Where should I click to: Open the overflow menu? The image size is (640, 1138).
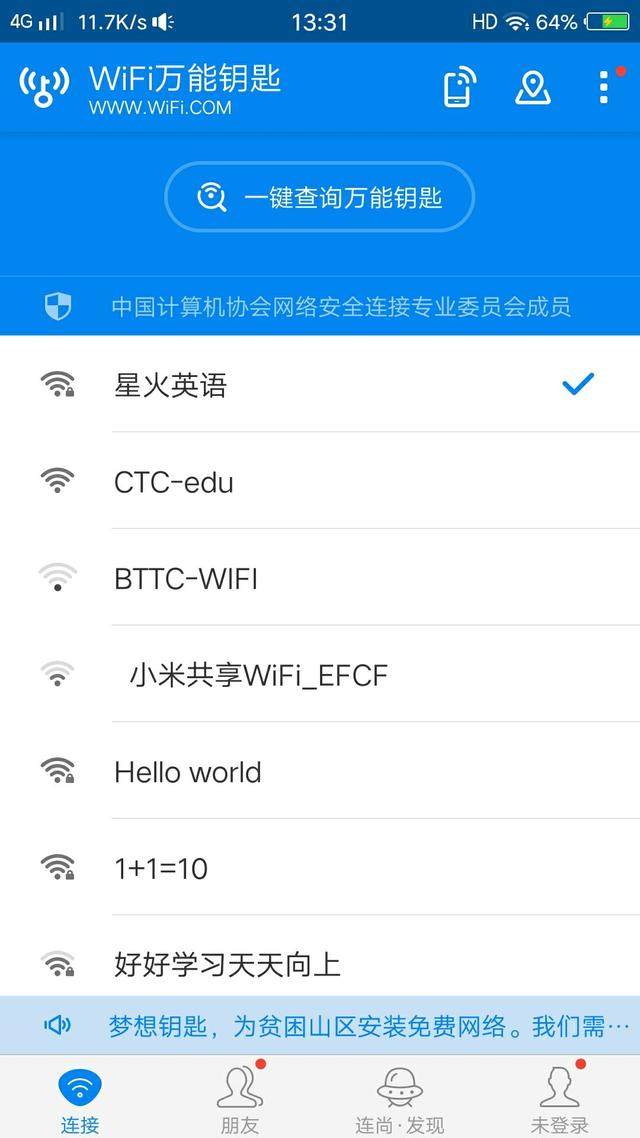604,88
